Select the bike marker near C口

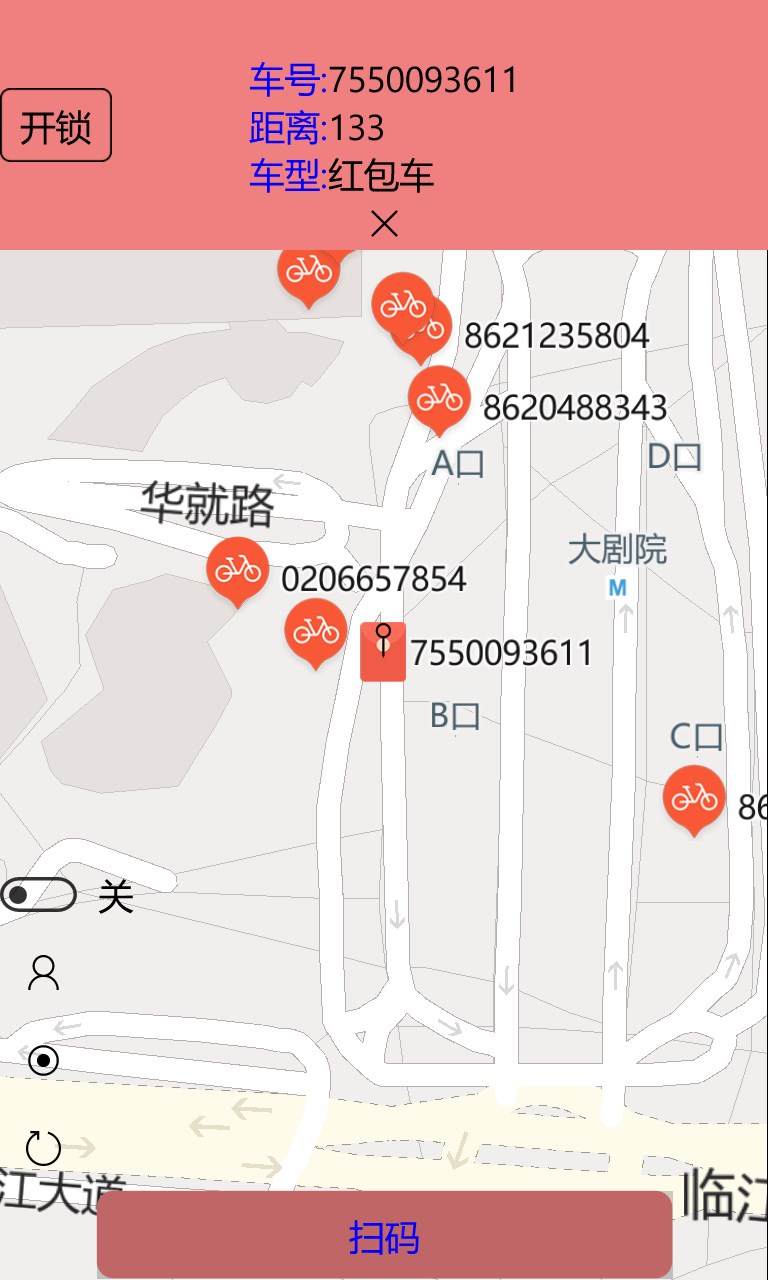[x=694, y=798]
